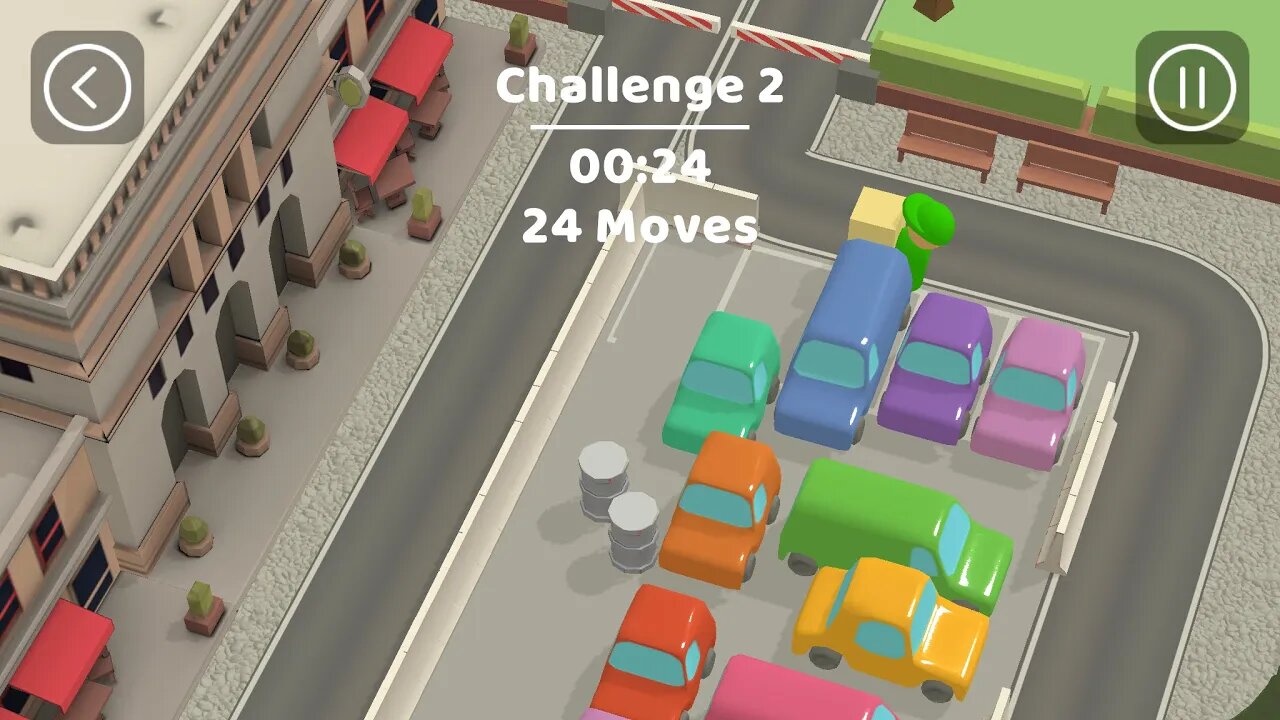Pause the game
This screenshot has width=1280, height=720.
pyautogui.click(x=1192, y=87)
